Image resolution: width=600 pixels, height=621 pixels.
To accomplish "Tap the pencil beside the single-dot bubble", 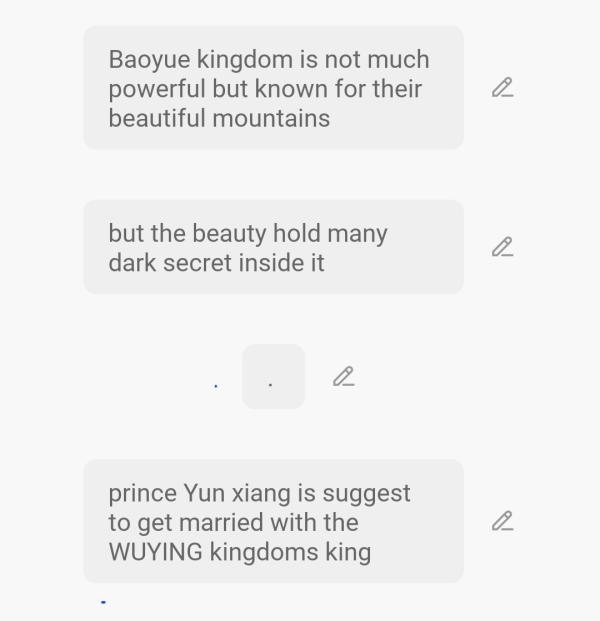I will coord(343,377).
